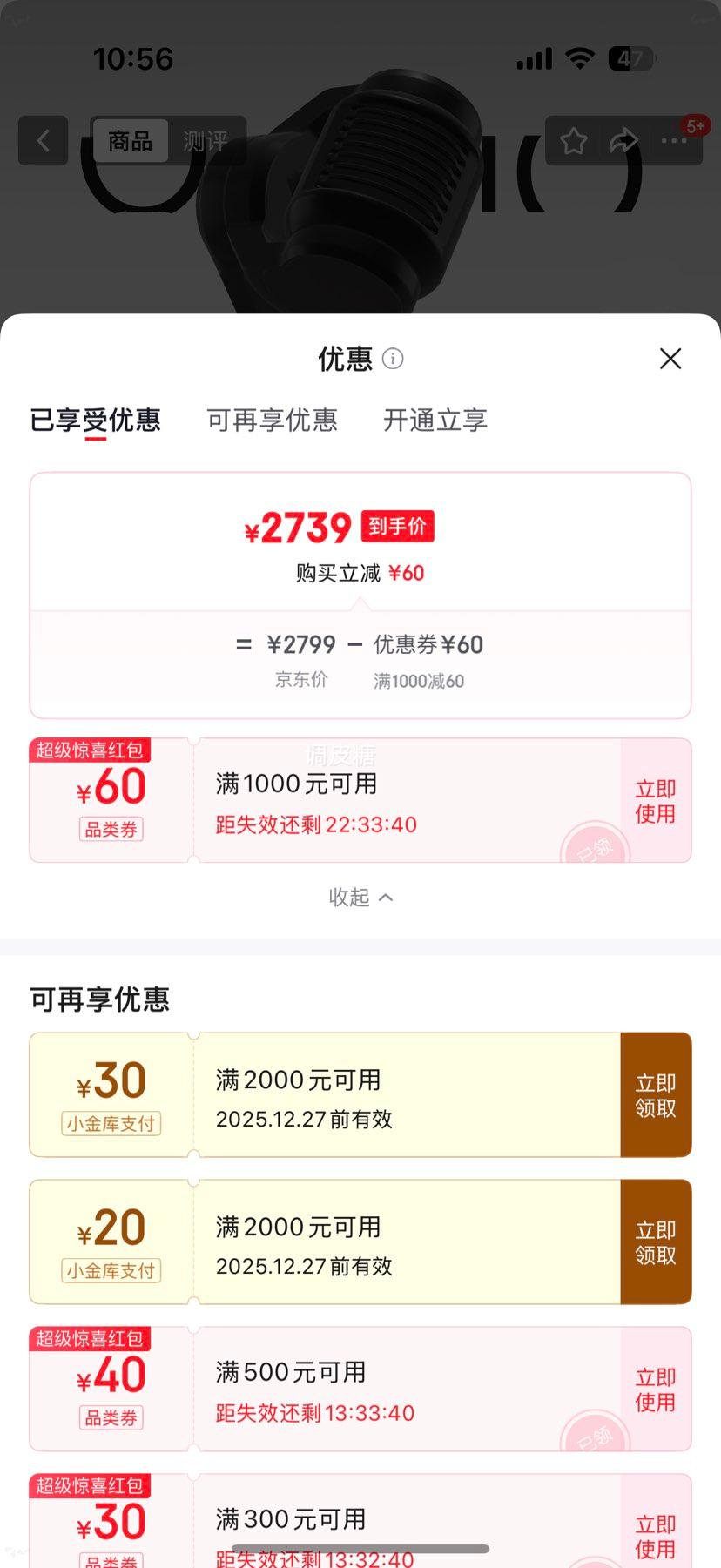Expand the ¥2739 到手价 breakdown

[360, 527]
